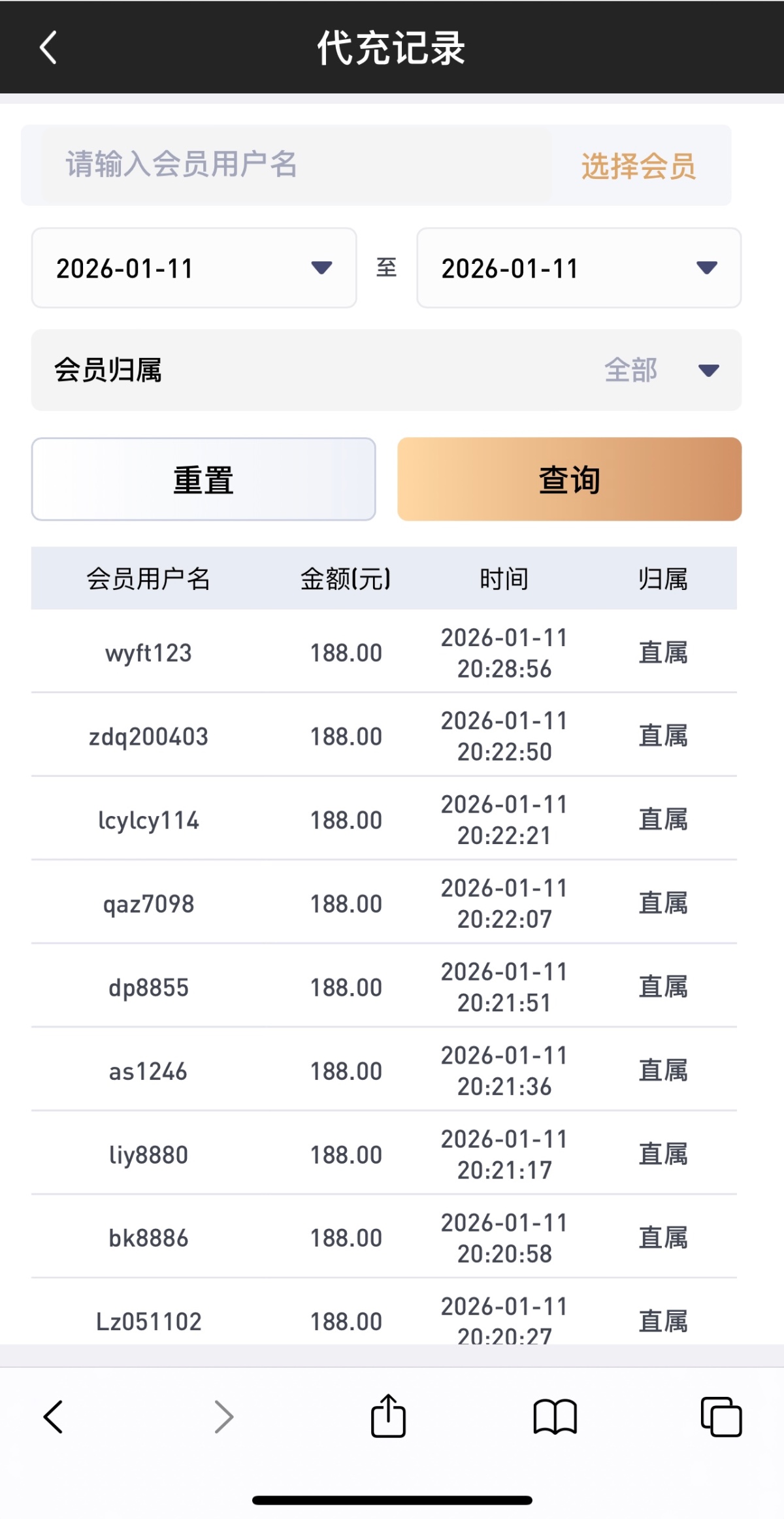The height and width of the screenshot is (1519, 784).
Task: Open the start date picker
Action: [x=194, y=268]
